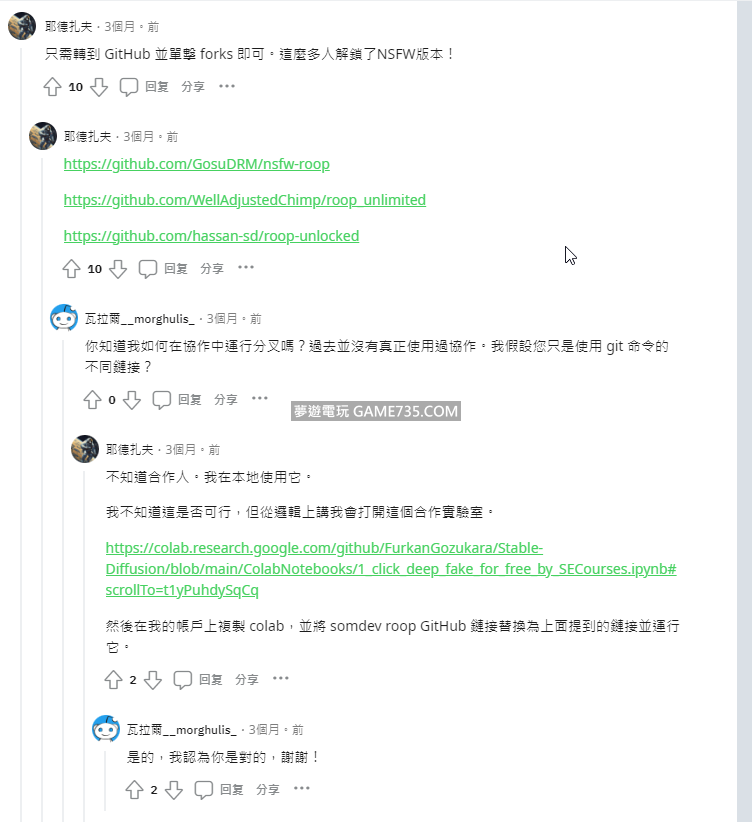Open more options under the colab copy comment
Image resolution: width=752 pixels, height=822 pixels.
click(281, 679)
